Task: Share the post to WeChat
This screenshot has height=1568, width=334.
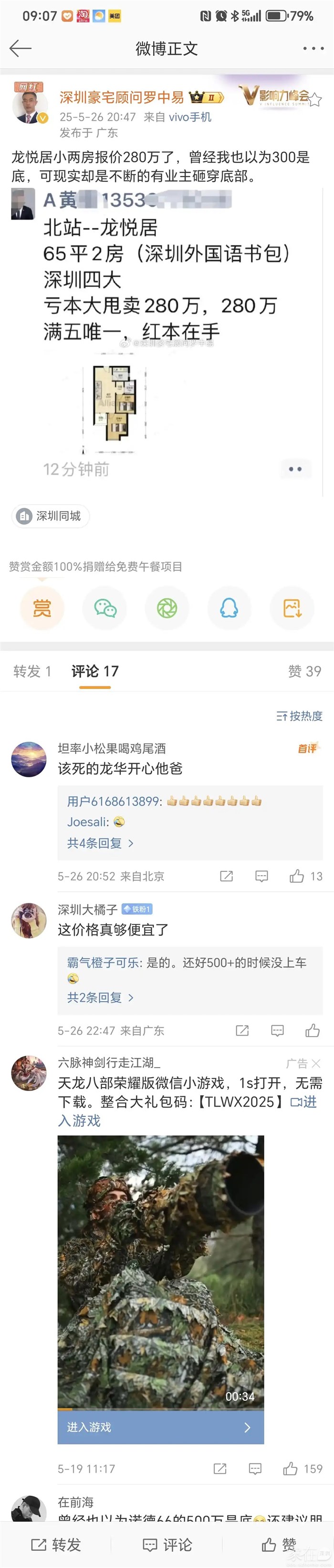Action: click(x=104, y=608)
